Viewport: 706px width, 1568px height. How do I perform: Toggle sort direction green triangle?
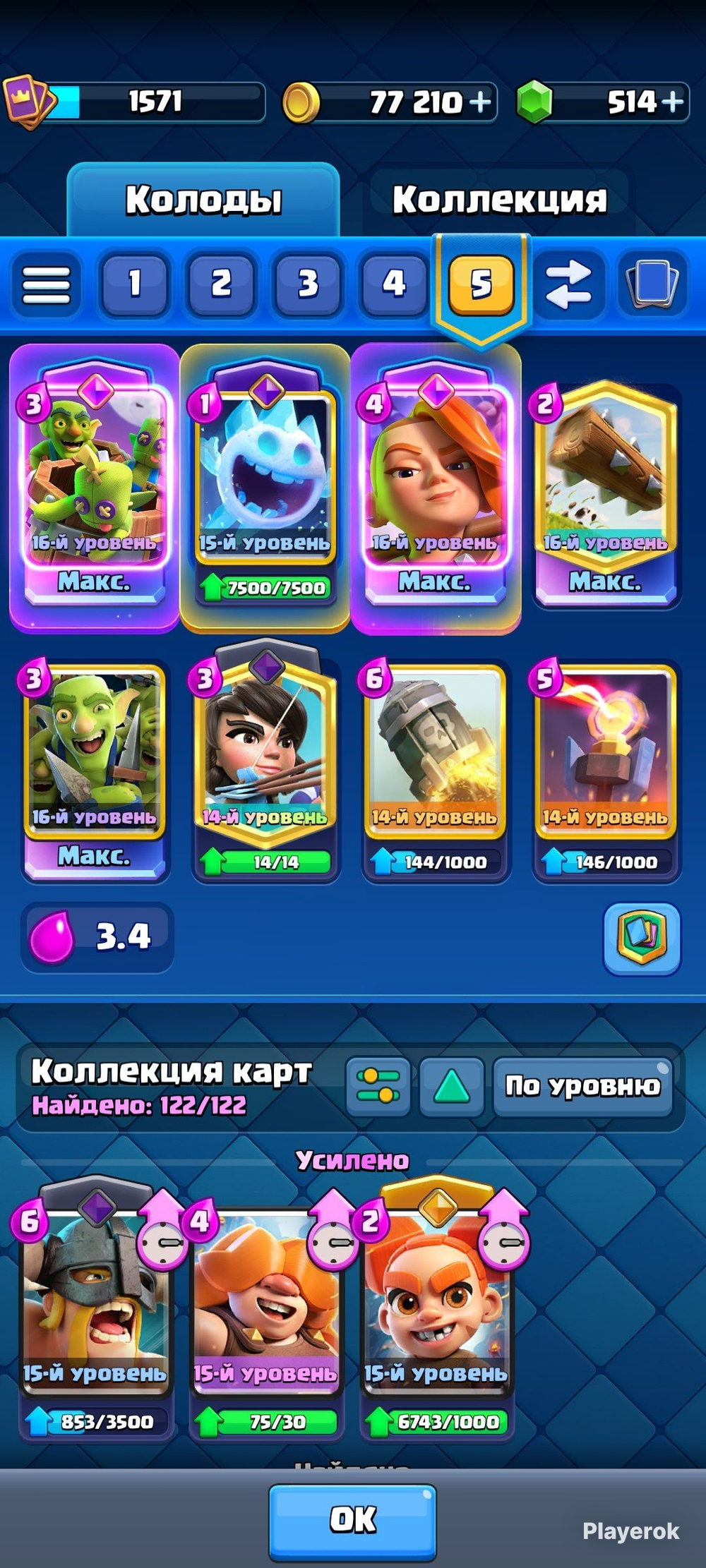coord(452,1086)
